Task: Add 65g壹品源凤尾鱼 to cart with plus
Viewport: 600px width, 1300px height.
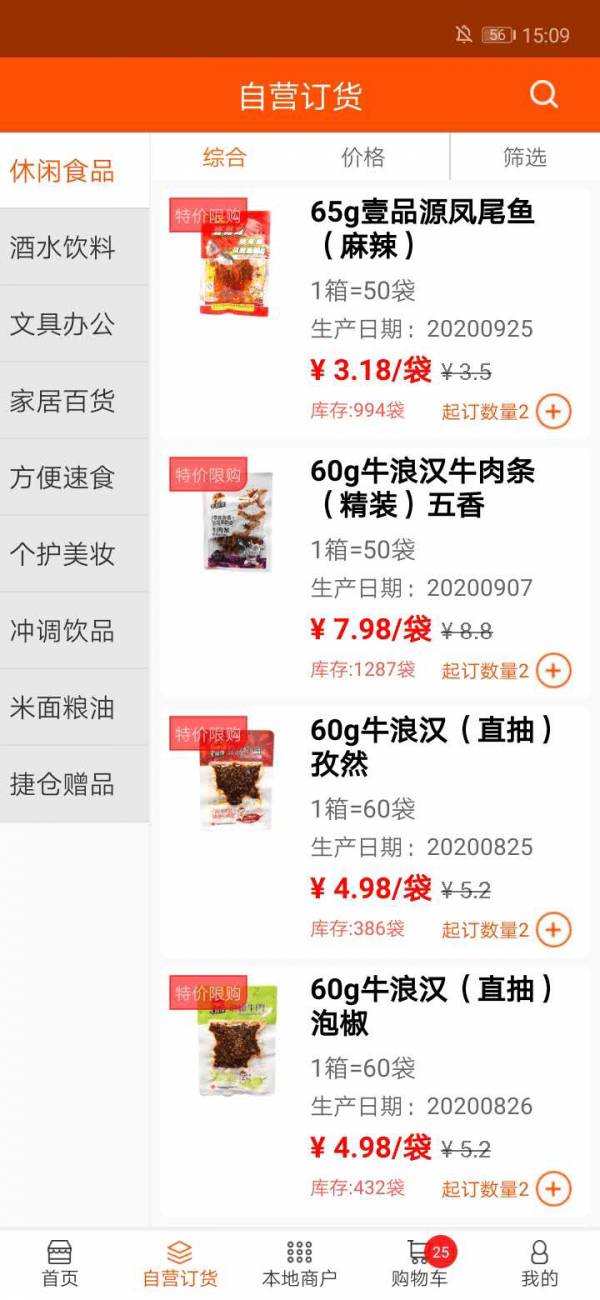Action: (554, 411)
